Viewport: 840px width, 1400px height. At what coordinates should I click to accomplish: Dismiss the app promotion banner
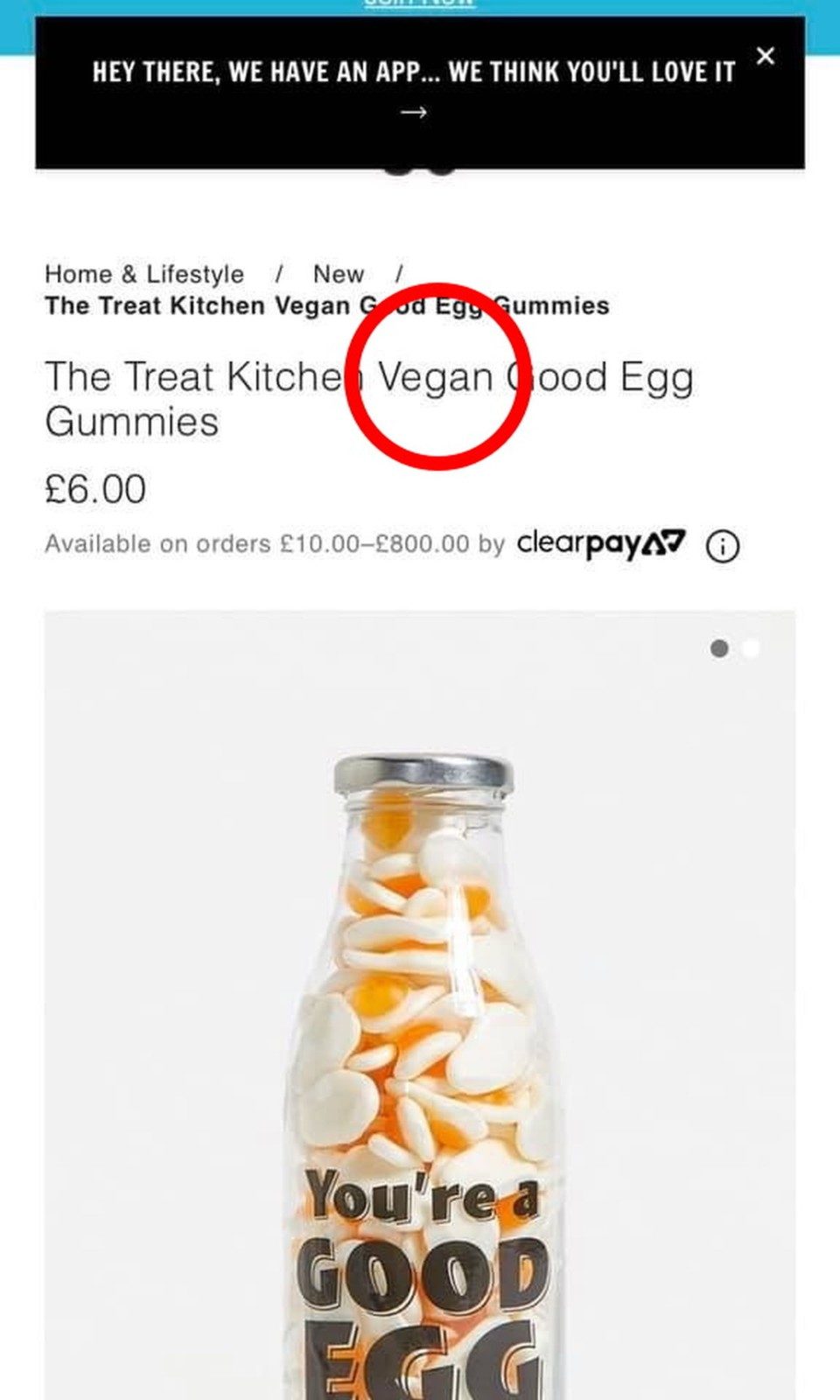pyautogui.click(x=765, y=56)
